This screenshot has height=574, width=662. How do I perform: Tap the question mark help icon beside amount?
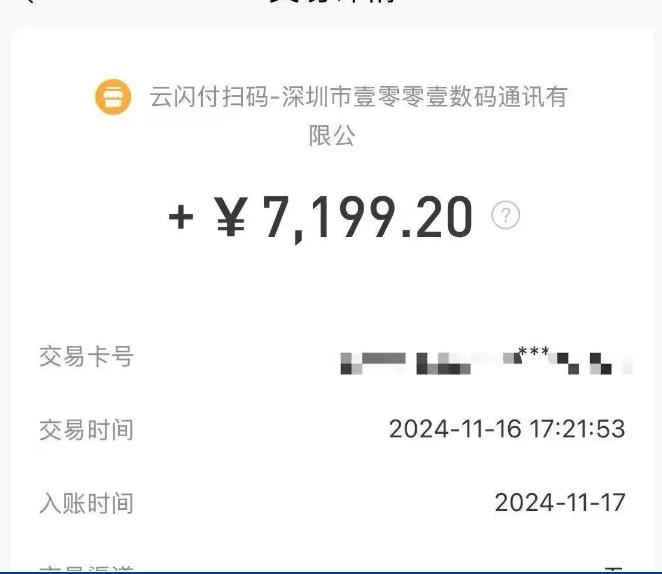(x=505, y=215)
